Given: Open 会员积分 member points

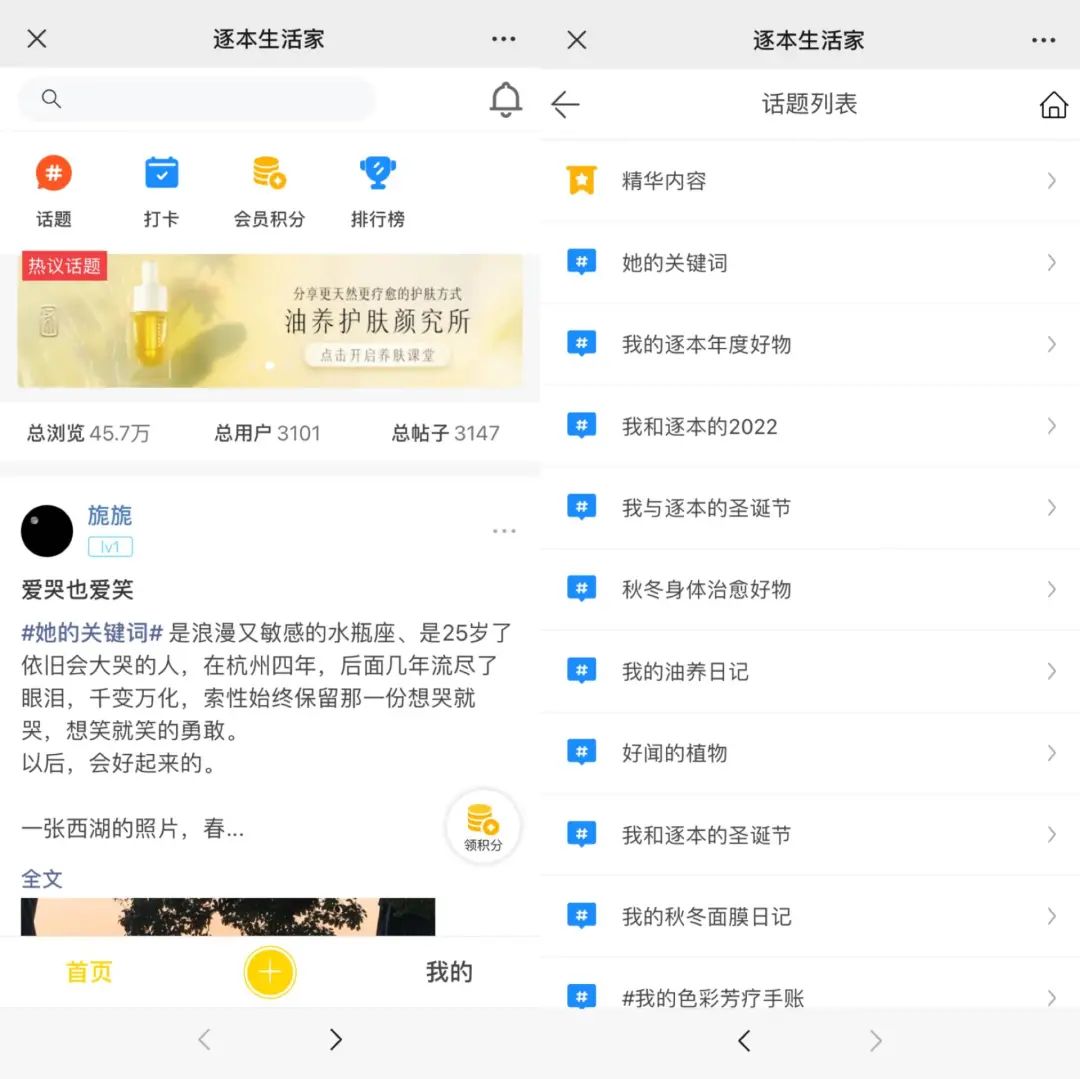Looking at the screenshot, I should (269, 191).
